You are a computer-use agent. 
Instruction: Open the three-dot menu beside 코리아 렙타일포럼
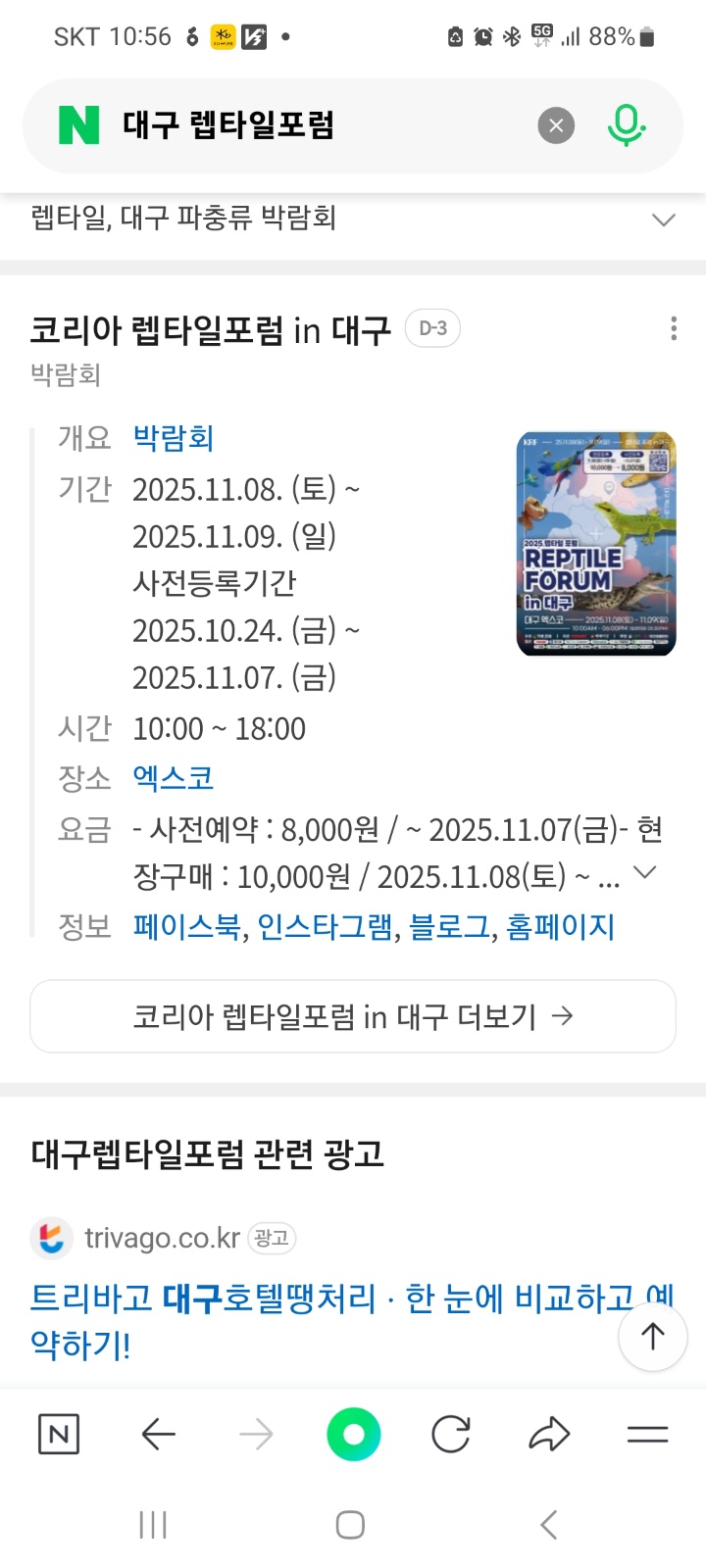(x=674, y=329)
